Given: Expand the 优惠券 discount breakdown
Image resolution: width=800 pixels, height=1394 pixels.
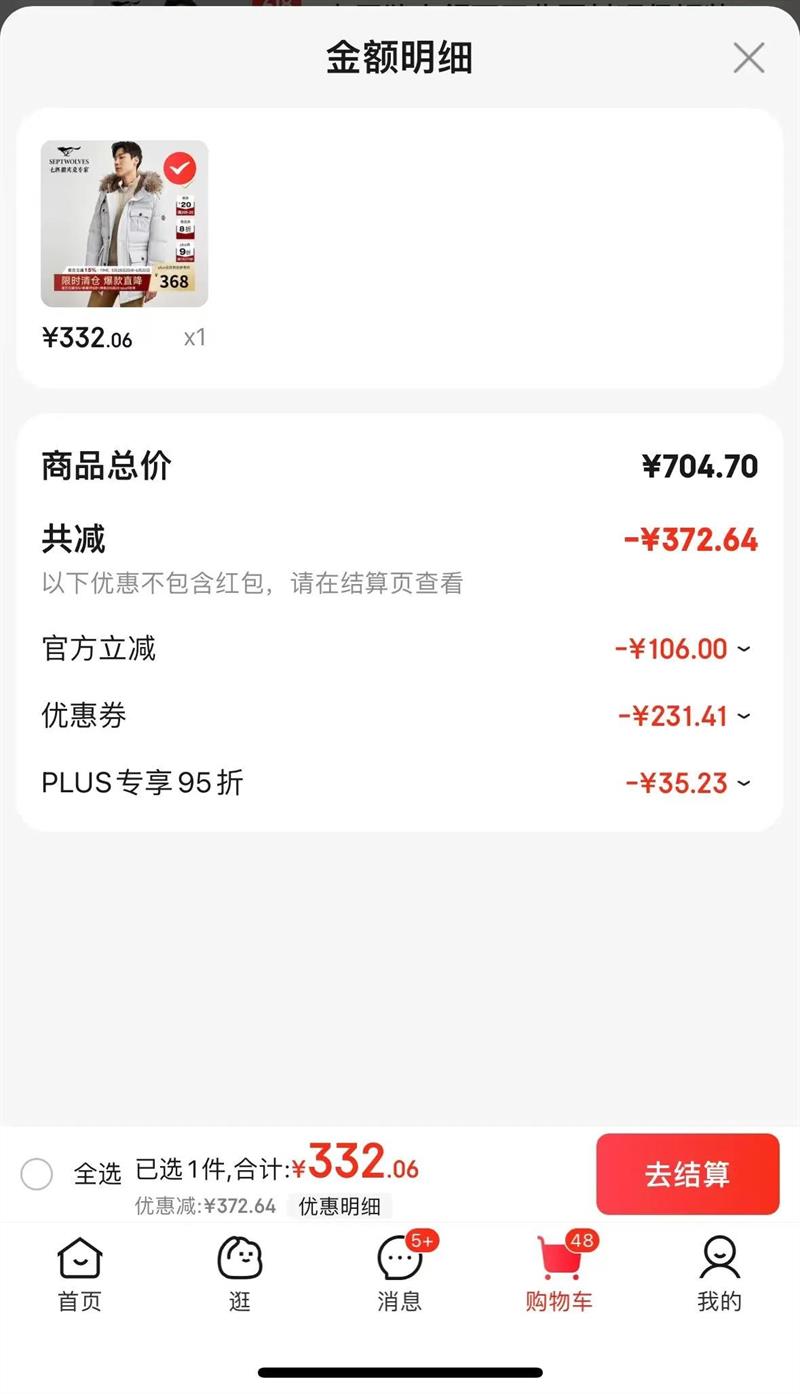Looking at the screenshot, I should pos(743,716).
